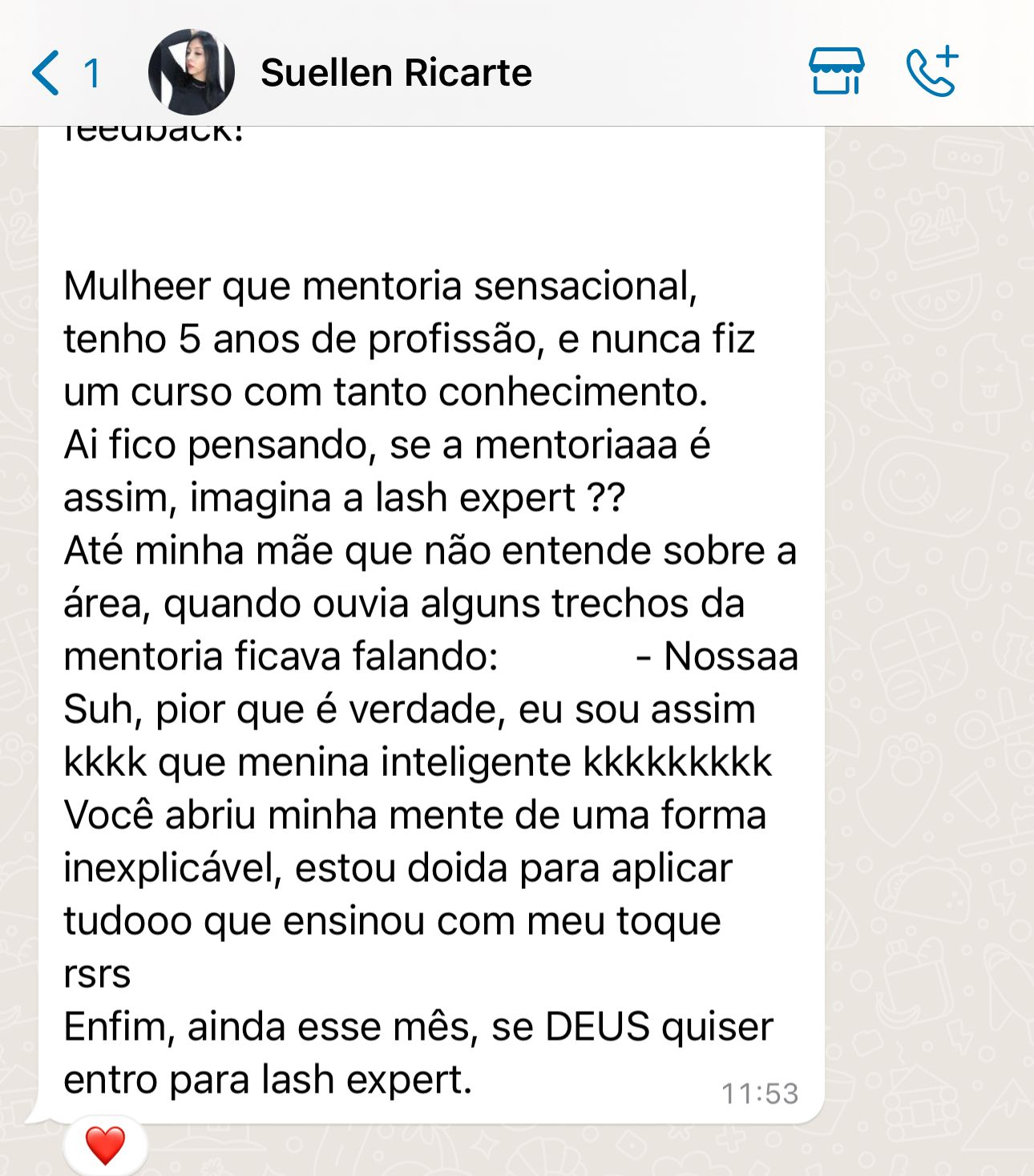Screen dimensions: 1034x1176
Task: View the heart reaction on the message
Action: pyautogui.click(x=105, y=1145)
